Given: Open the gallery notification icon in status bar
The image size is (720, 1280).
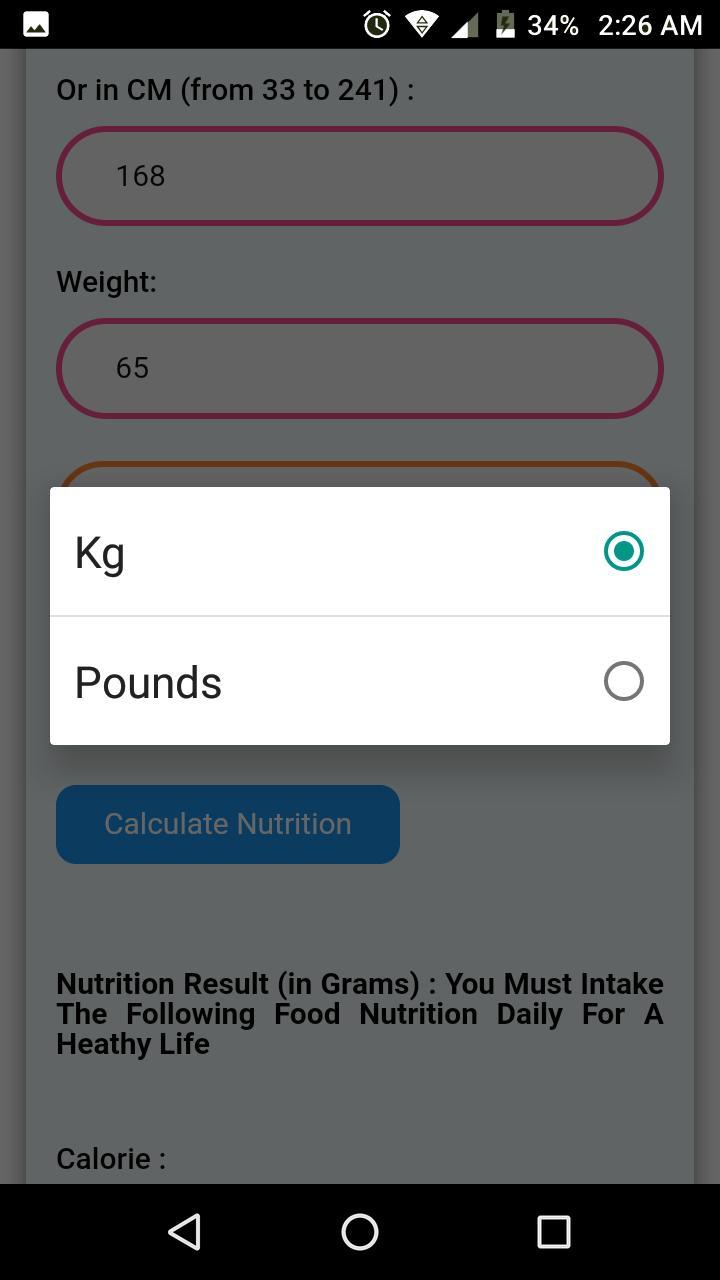Looking at the screenshot, I should [x=35, y=24].
